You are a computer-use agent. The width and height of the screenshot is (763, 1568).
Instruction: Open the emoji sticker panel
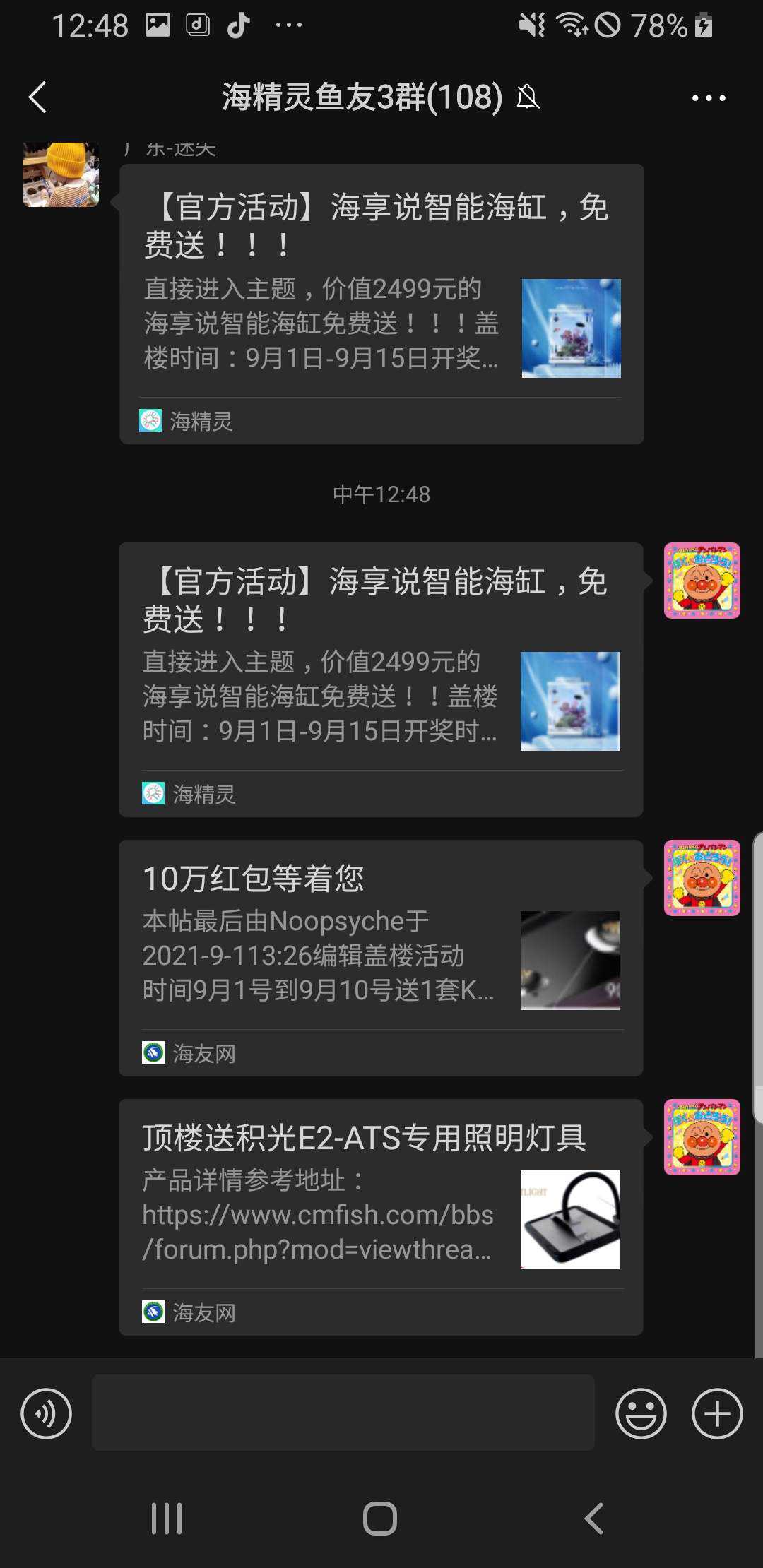641,1413
